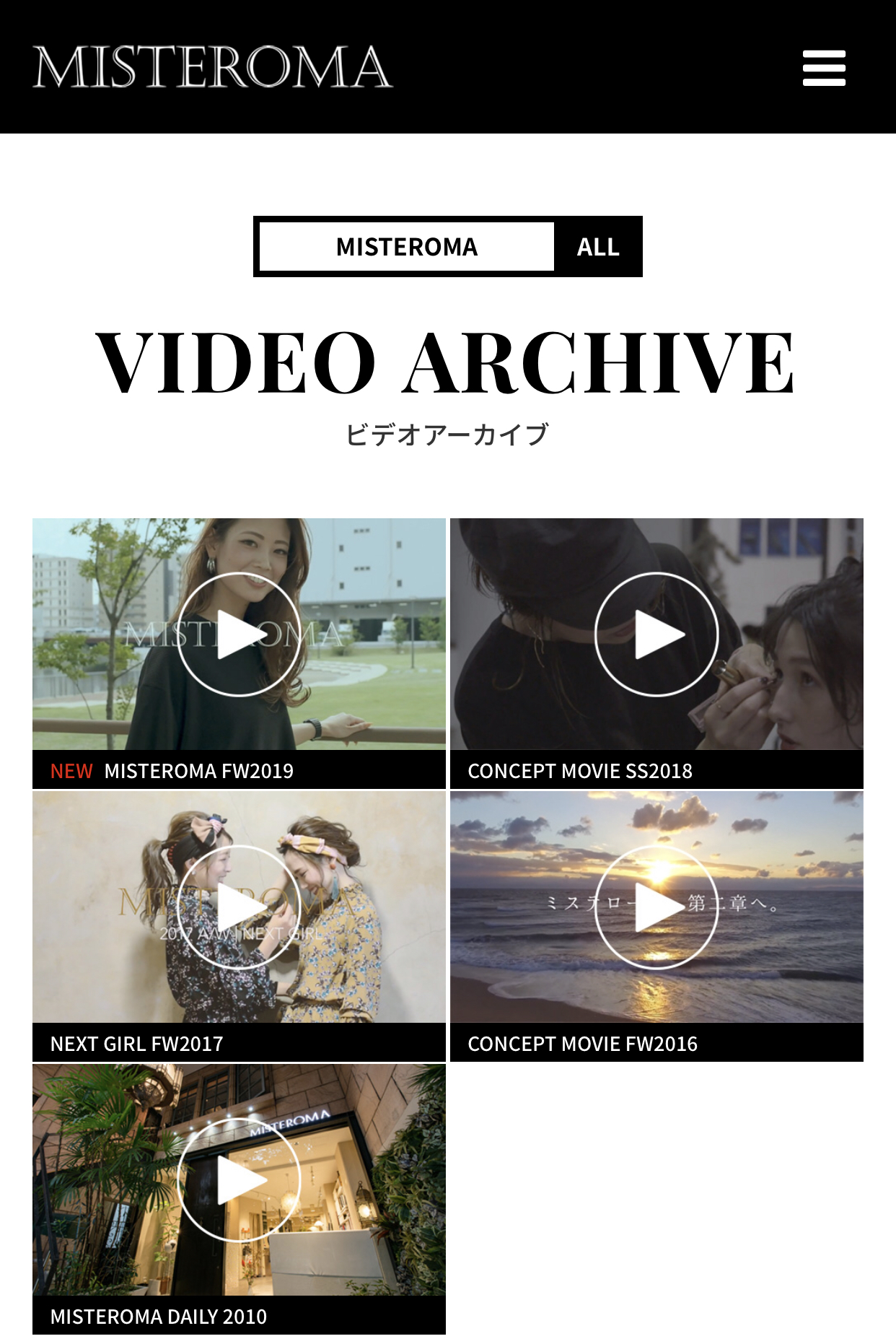Image resolution: width=896 pixels, height=1344 pixels.
Task: Play the MISTEROMA FW2019 video
Action: (239, 634)
